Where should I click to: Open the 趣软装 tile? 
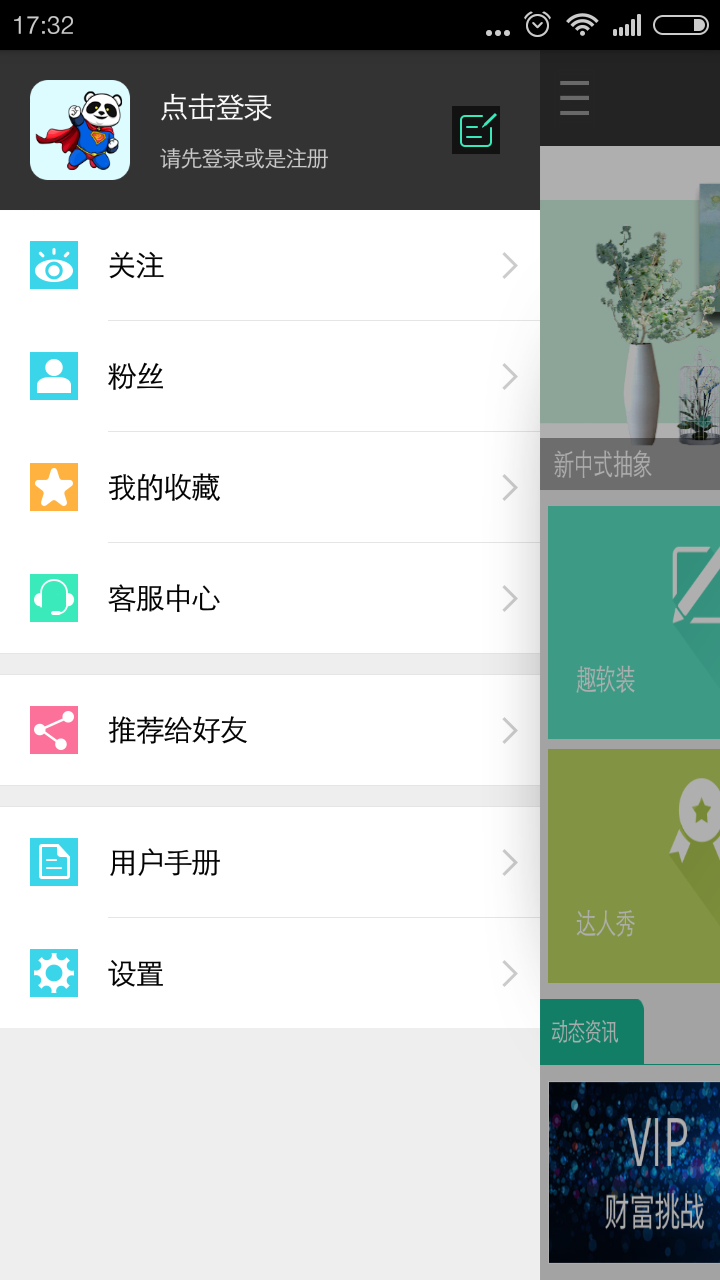(x=634, y=622)
